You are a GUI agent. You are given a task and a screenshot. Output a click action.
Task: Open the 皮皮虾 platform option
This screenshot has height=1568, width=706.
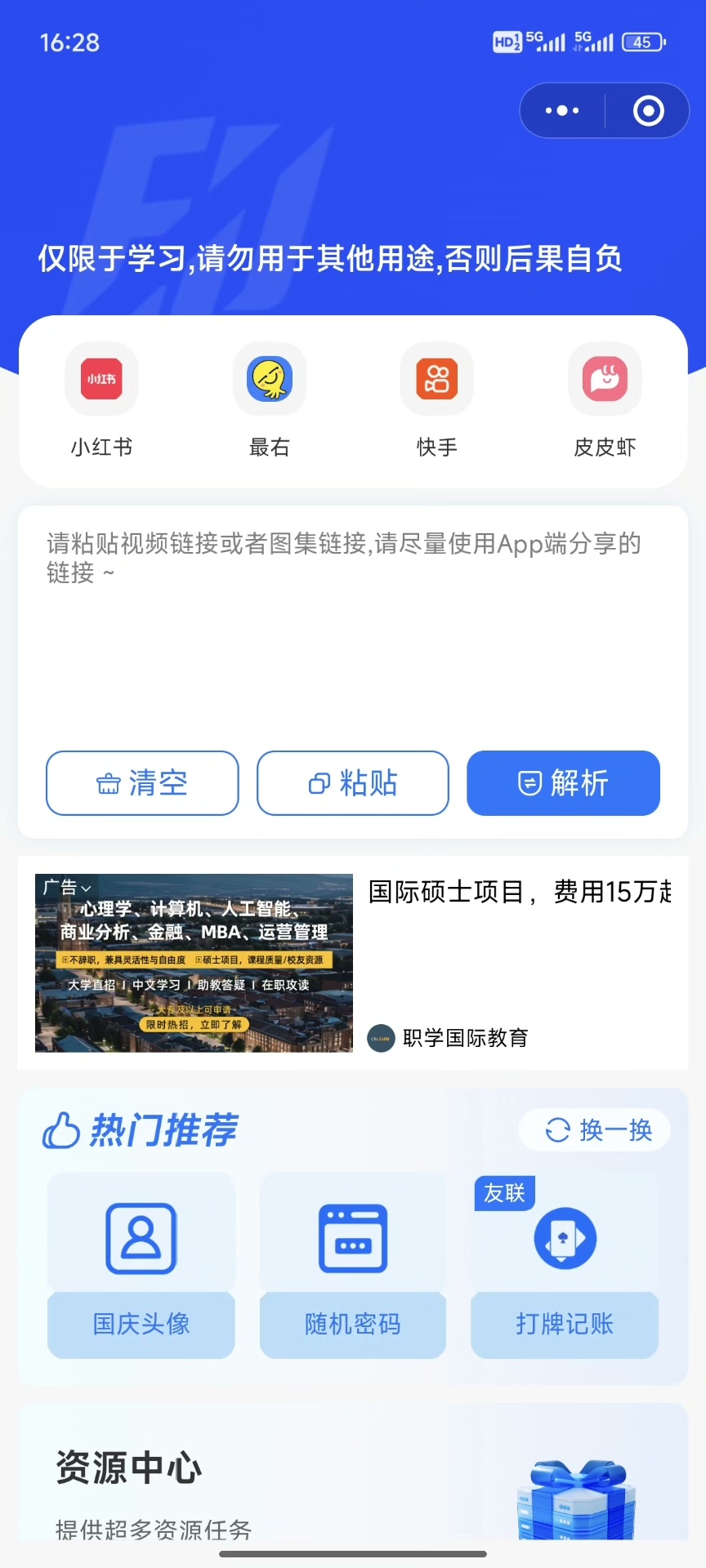click(x=605, y=400)
